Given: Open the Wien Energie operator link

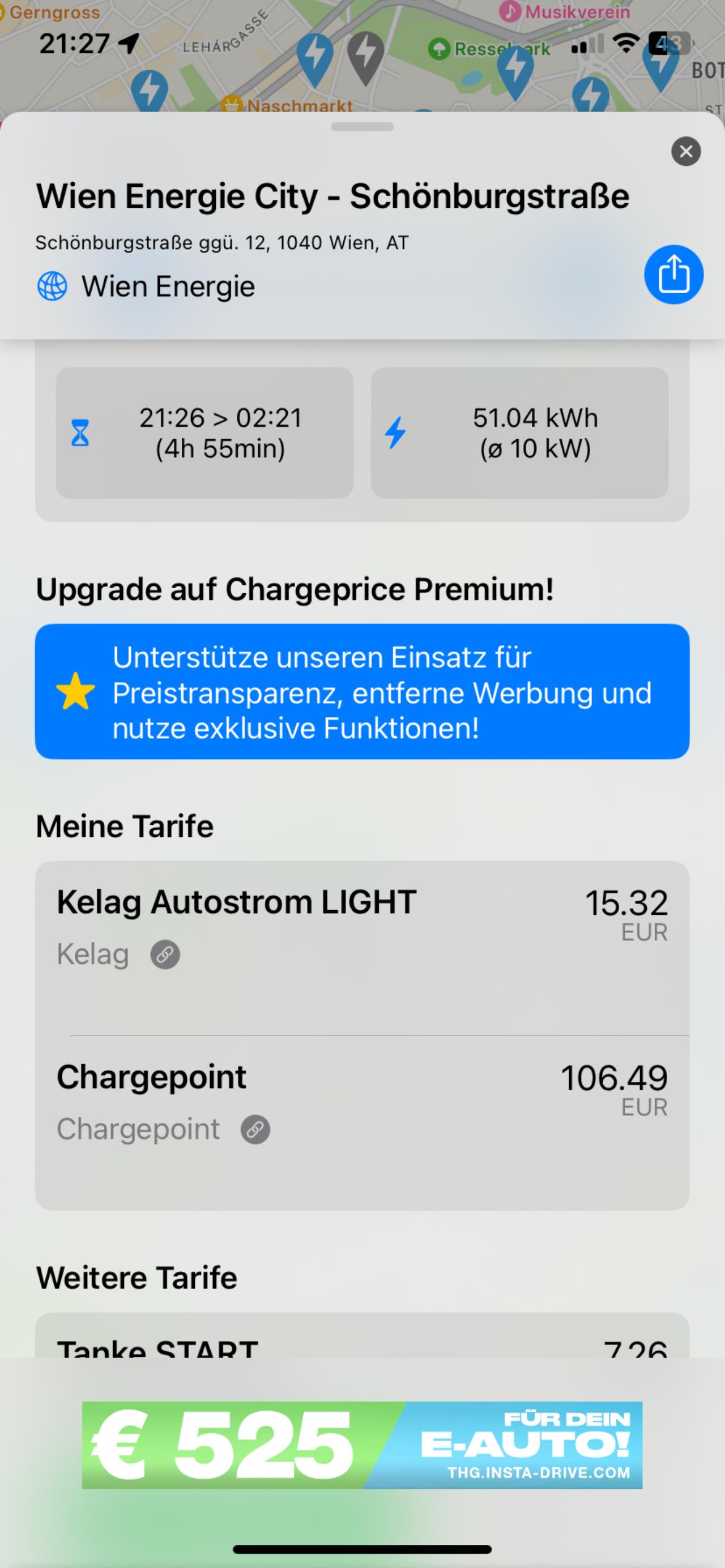Looking at the screenshot, I should [146, 286].
